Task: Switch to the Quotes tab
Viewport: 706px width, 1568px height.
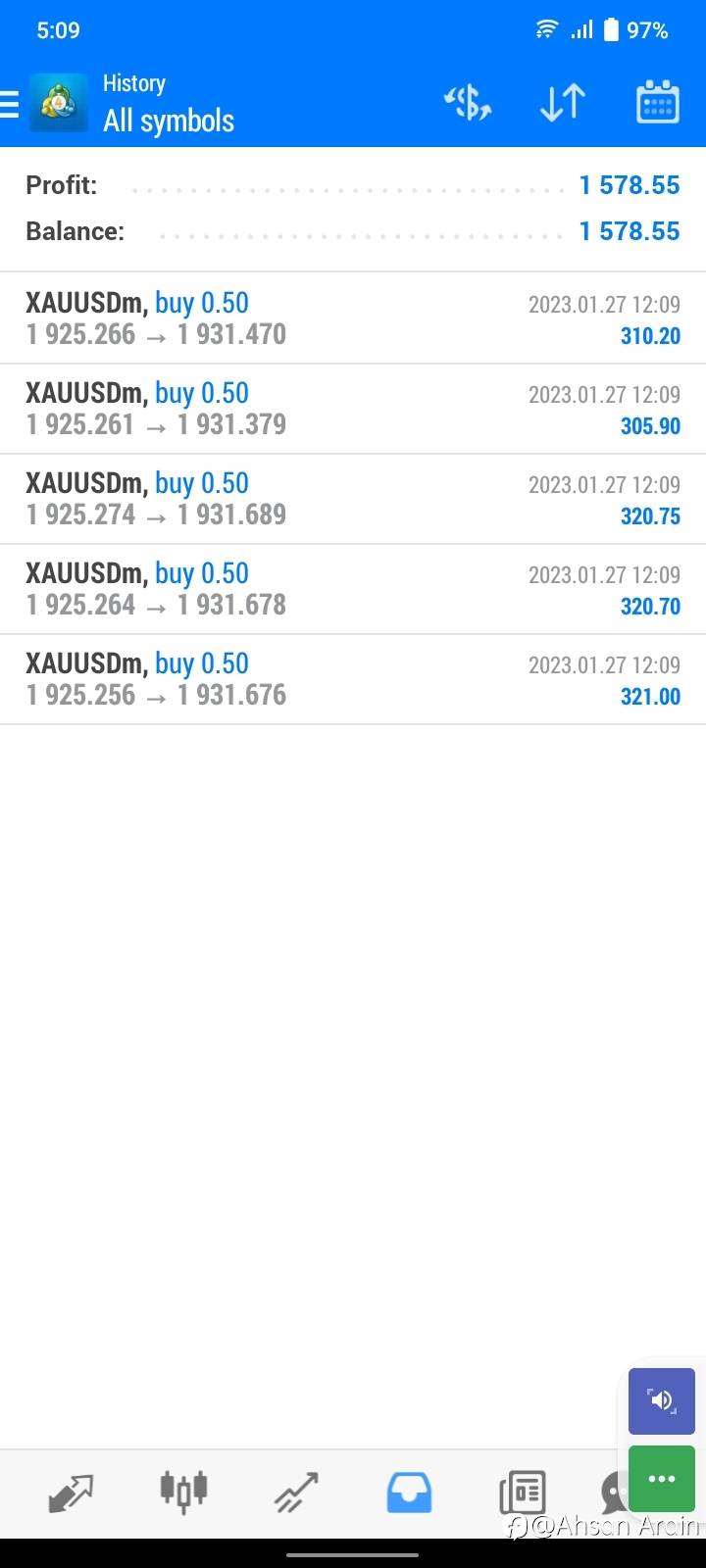Action: click(71, 1494)
